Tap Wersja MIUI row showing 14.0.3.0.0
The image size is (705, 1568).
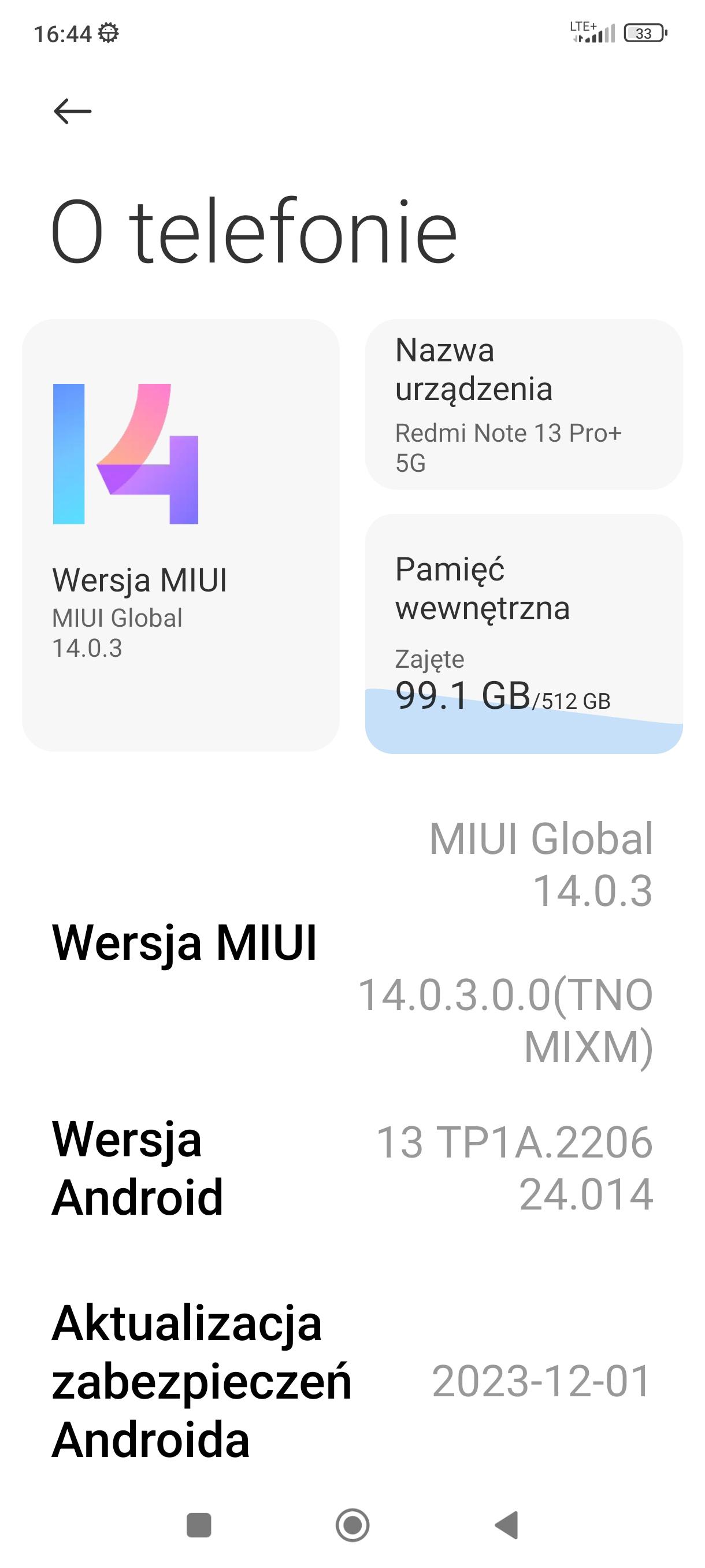click(x=352, y=942)
